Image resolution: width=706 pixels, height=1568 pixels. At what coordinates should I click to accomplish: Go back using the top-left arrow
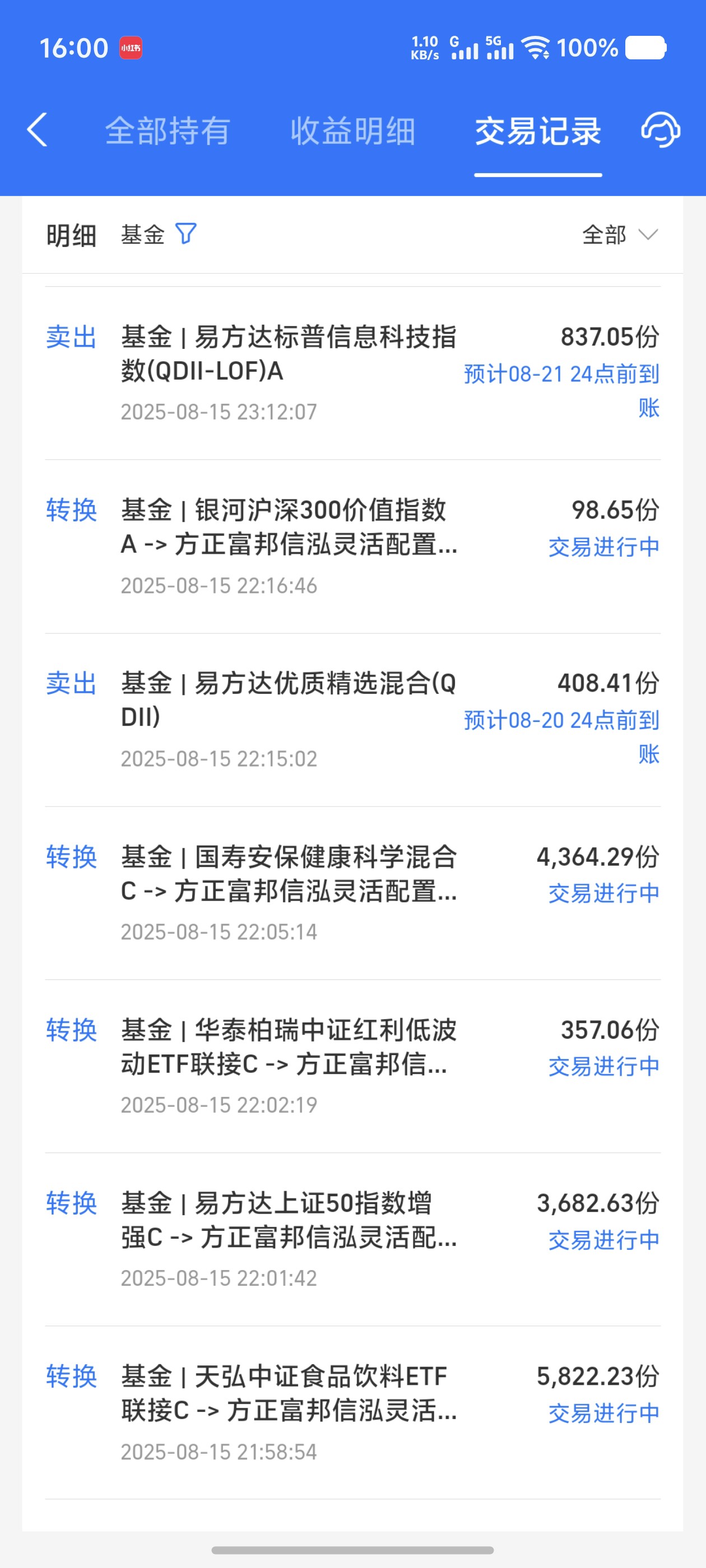[x=37, y=130]
